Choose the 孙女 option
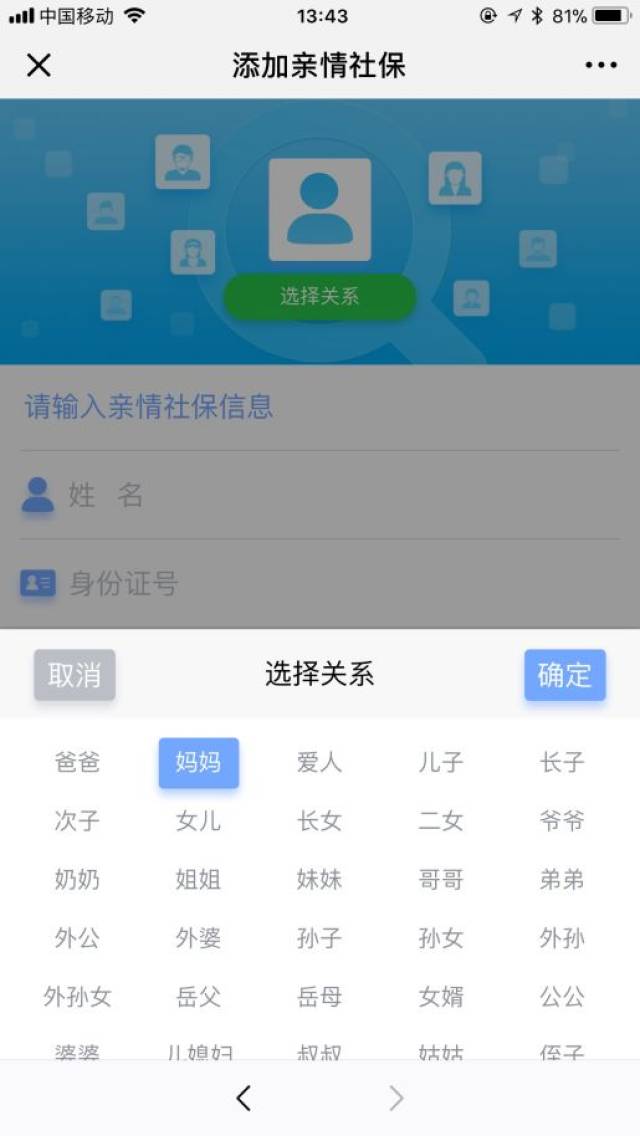Image resolution: width=640 pixels, height=1136 pixels. [x=441, y=939]
